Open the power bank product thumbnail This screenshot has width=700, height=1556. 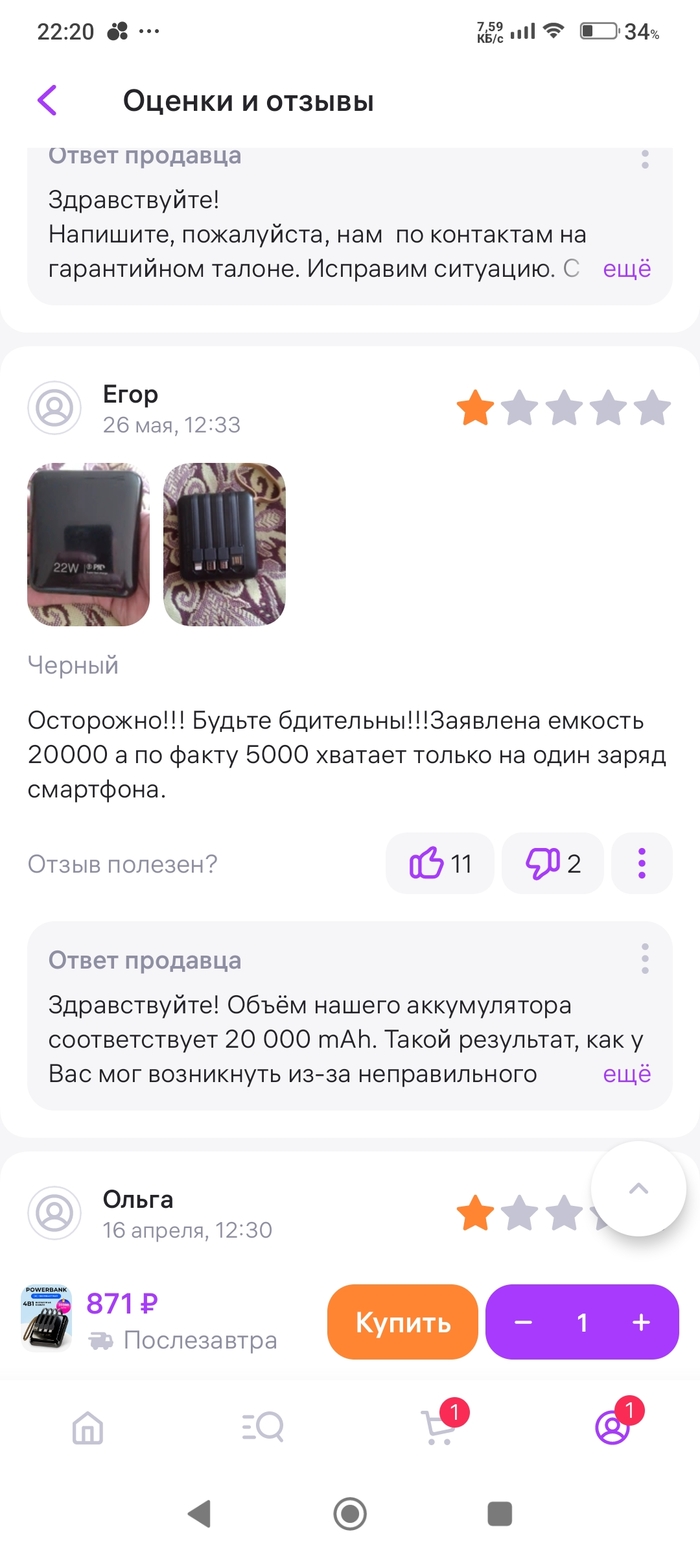[47, 1319]
